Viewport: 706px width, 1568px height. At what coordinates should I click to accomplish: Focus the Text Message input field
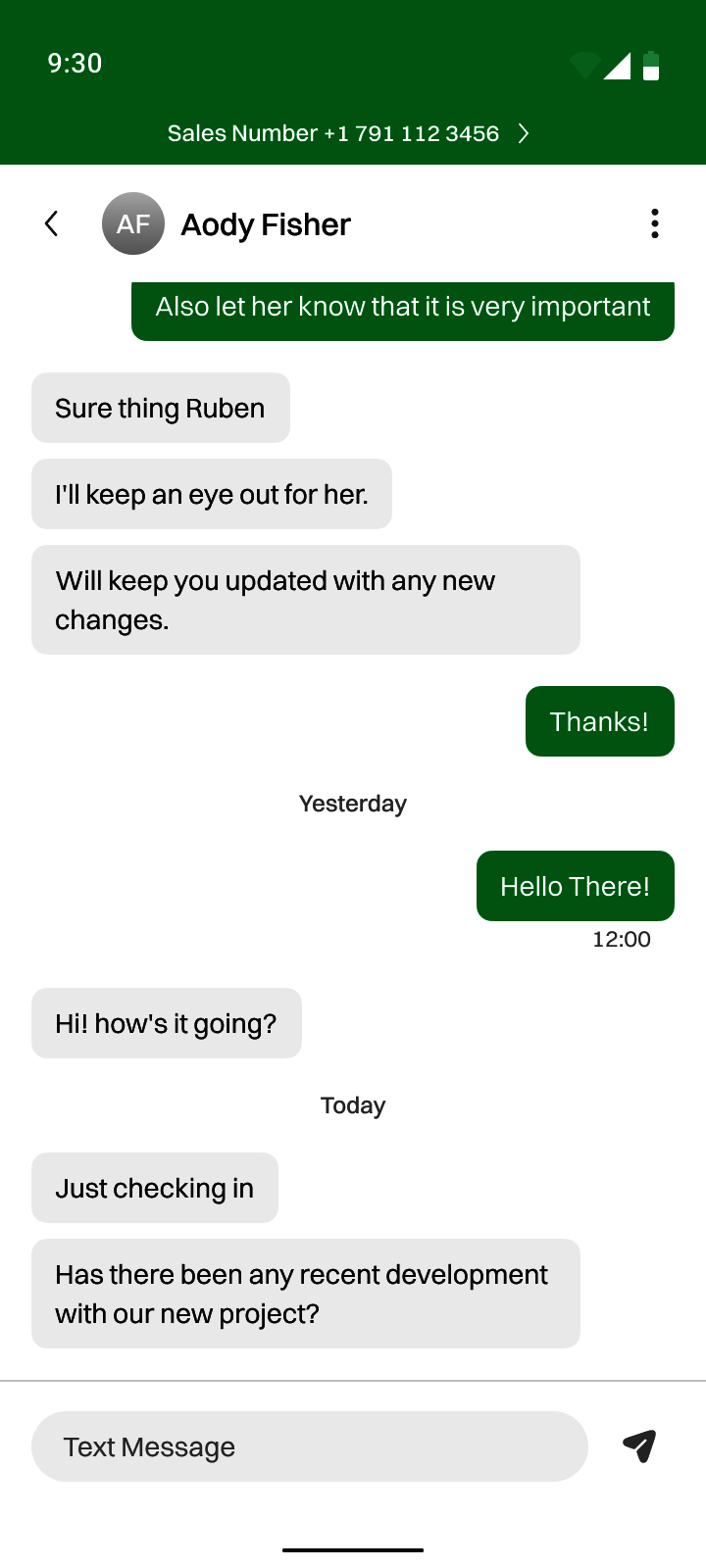click(309, 1446)
